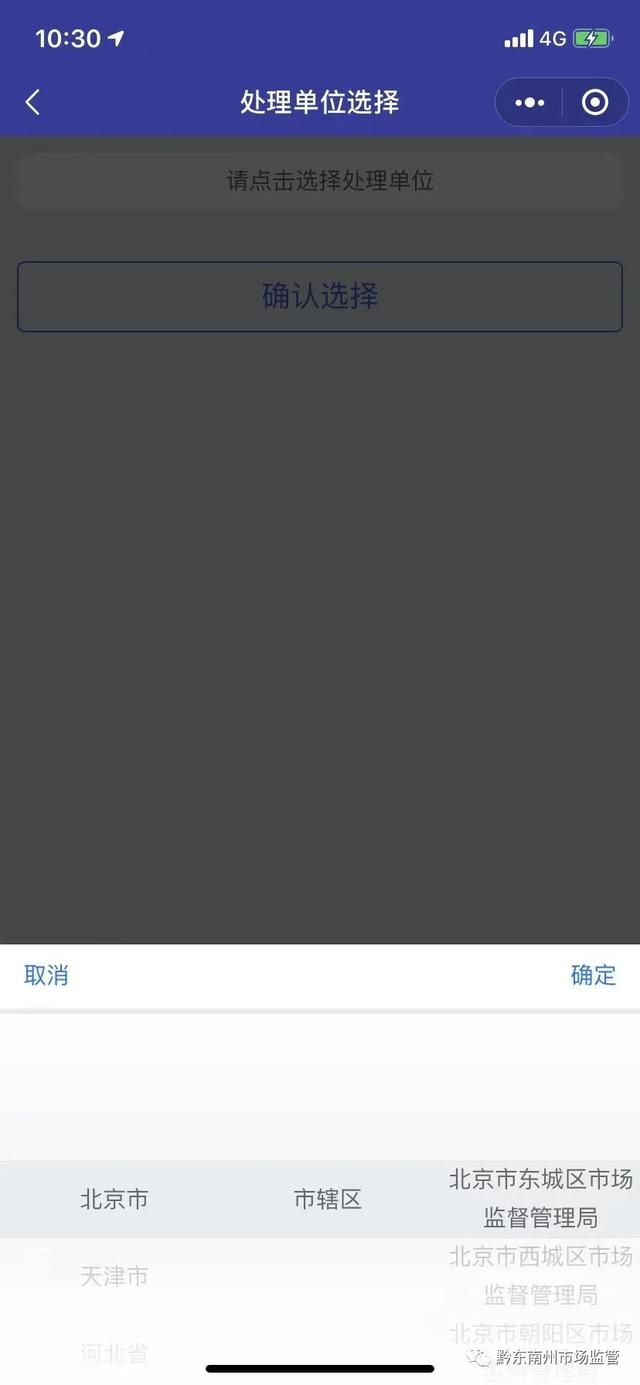
Task: Go back with the top-left arrow
Action: click(x=33, y=102)
